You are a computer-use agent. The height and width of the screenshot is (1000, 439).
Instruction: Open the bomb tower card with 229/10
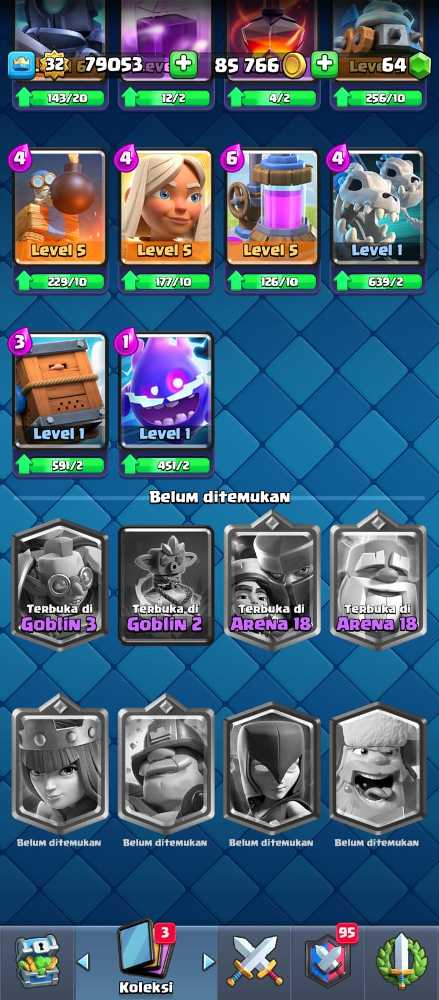[60, 207]
